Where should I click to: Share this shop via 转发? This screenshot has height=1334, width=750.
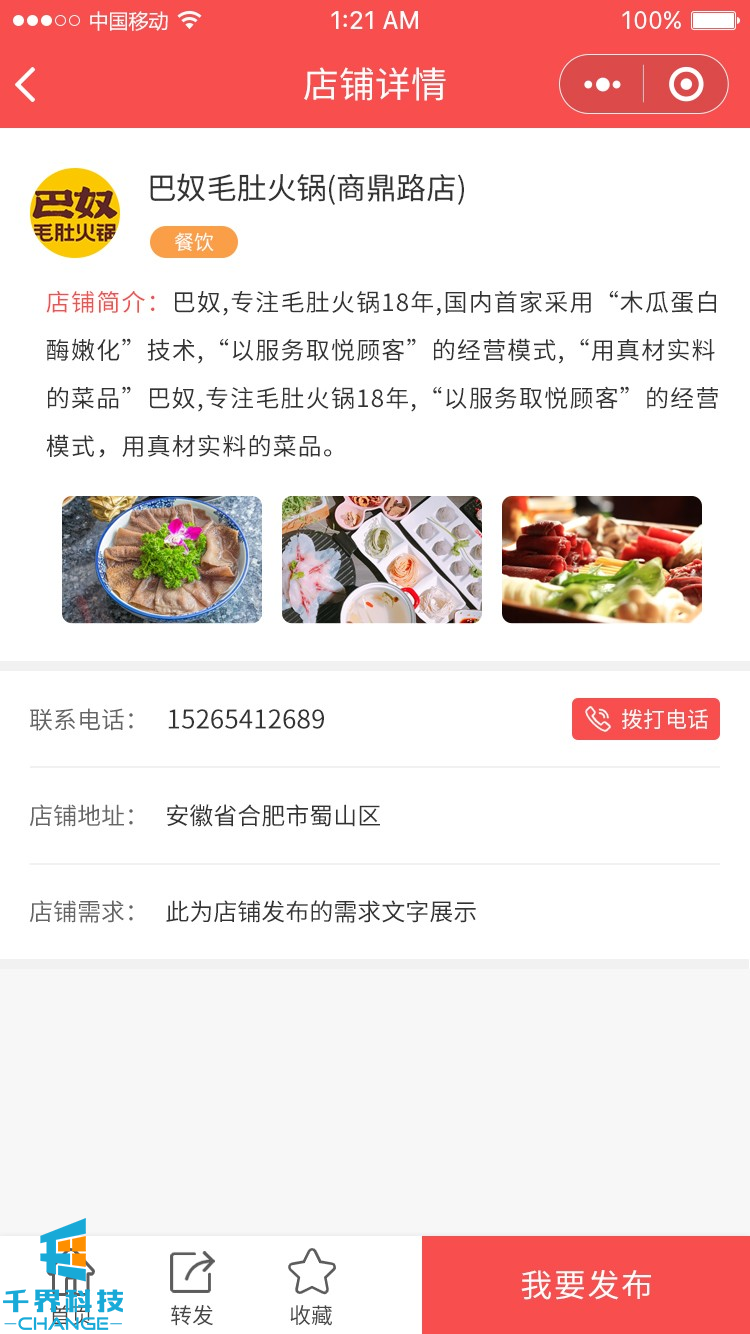191,1286
